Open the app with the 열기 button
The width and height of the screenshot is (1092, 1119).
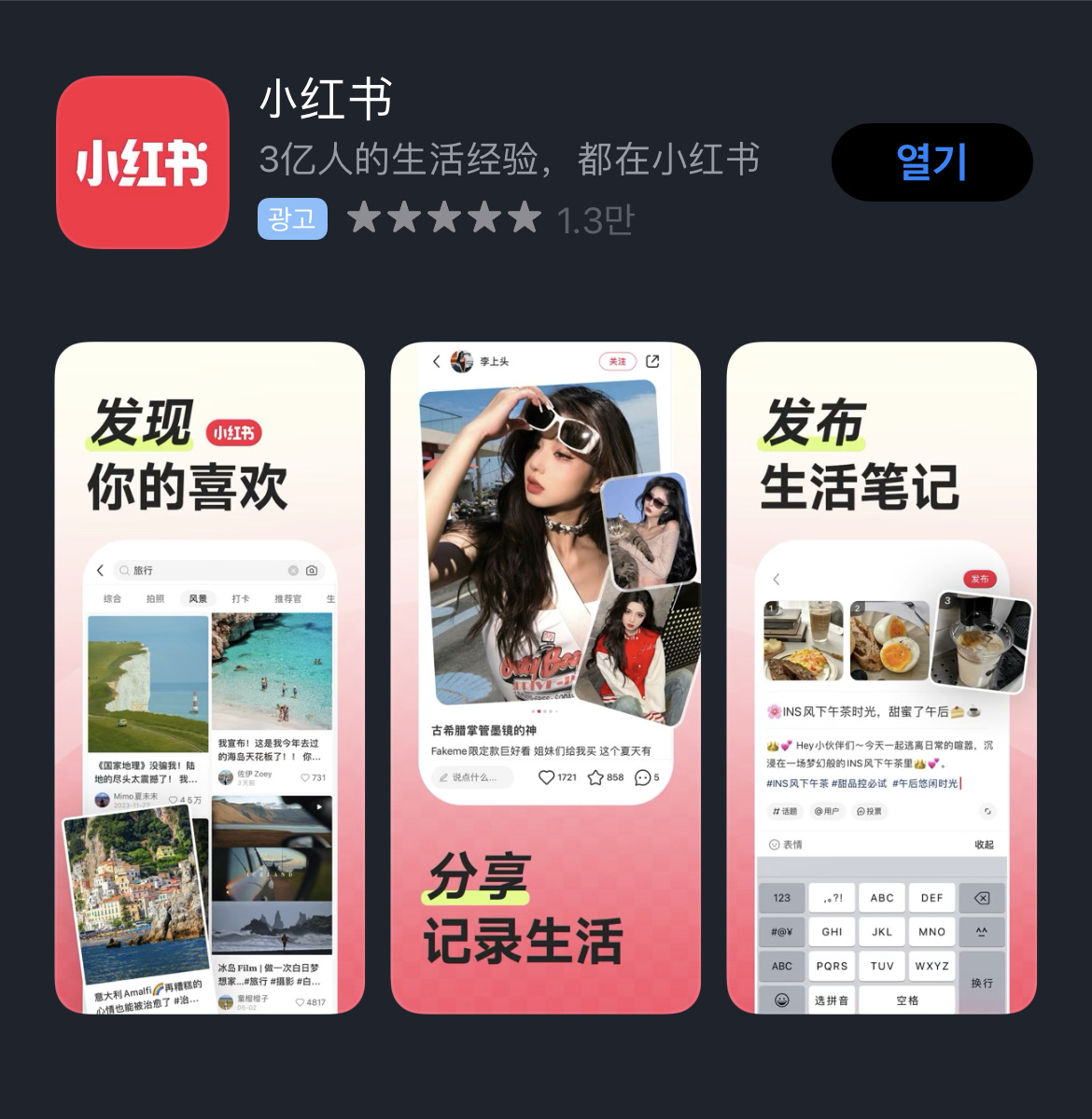931,161
